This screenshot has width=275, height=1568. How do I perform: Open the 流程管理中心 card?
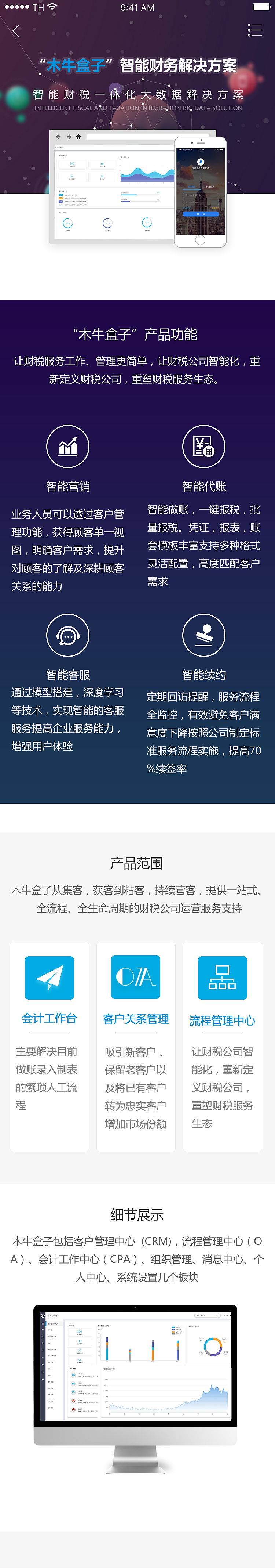[222, 1046]
